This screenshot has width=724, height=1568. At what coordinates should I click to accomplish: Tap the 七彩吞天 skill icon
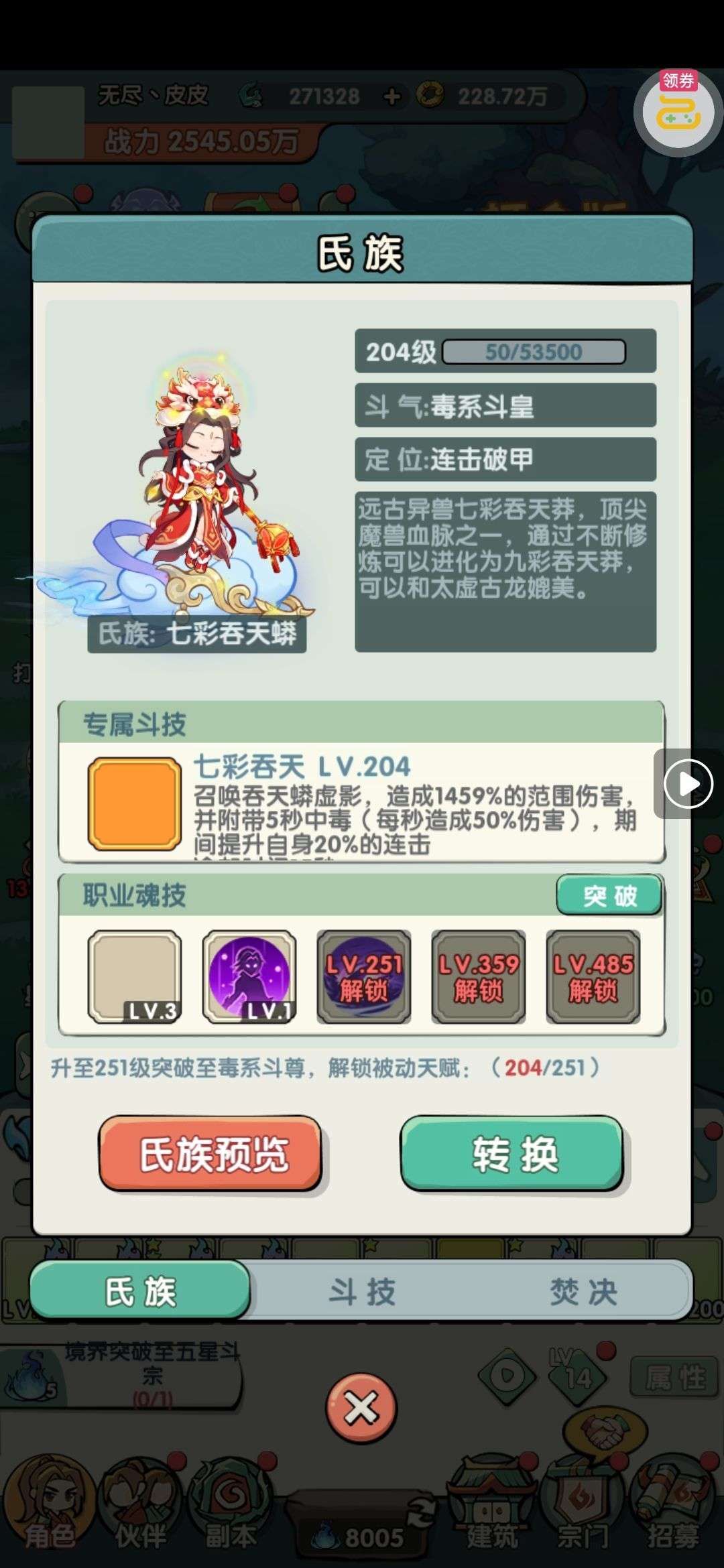(x=135, y=803)
